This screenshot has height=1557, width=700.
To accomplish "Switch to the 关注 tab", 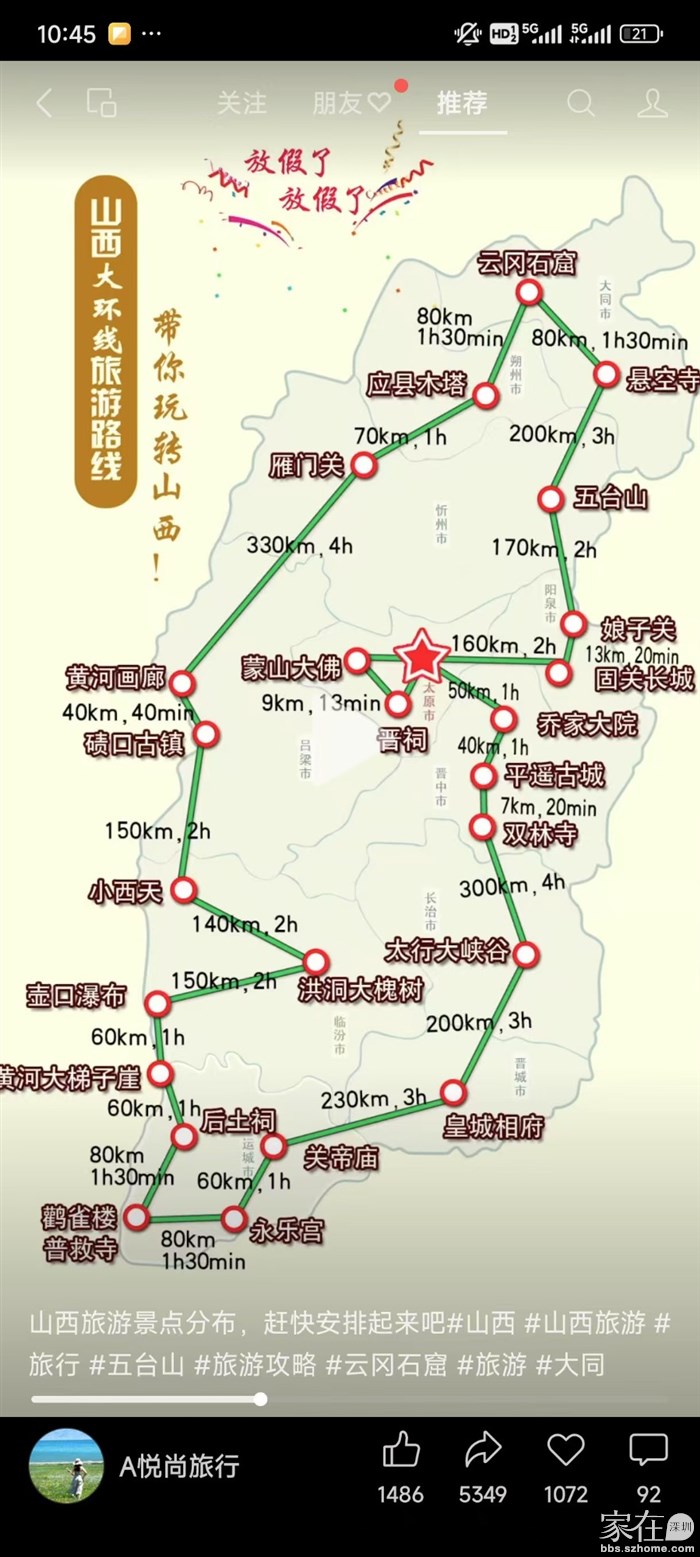I will 242,103.
